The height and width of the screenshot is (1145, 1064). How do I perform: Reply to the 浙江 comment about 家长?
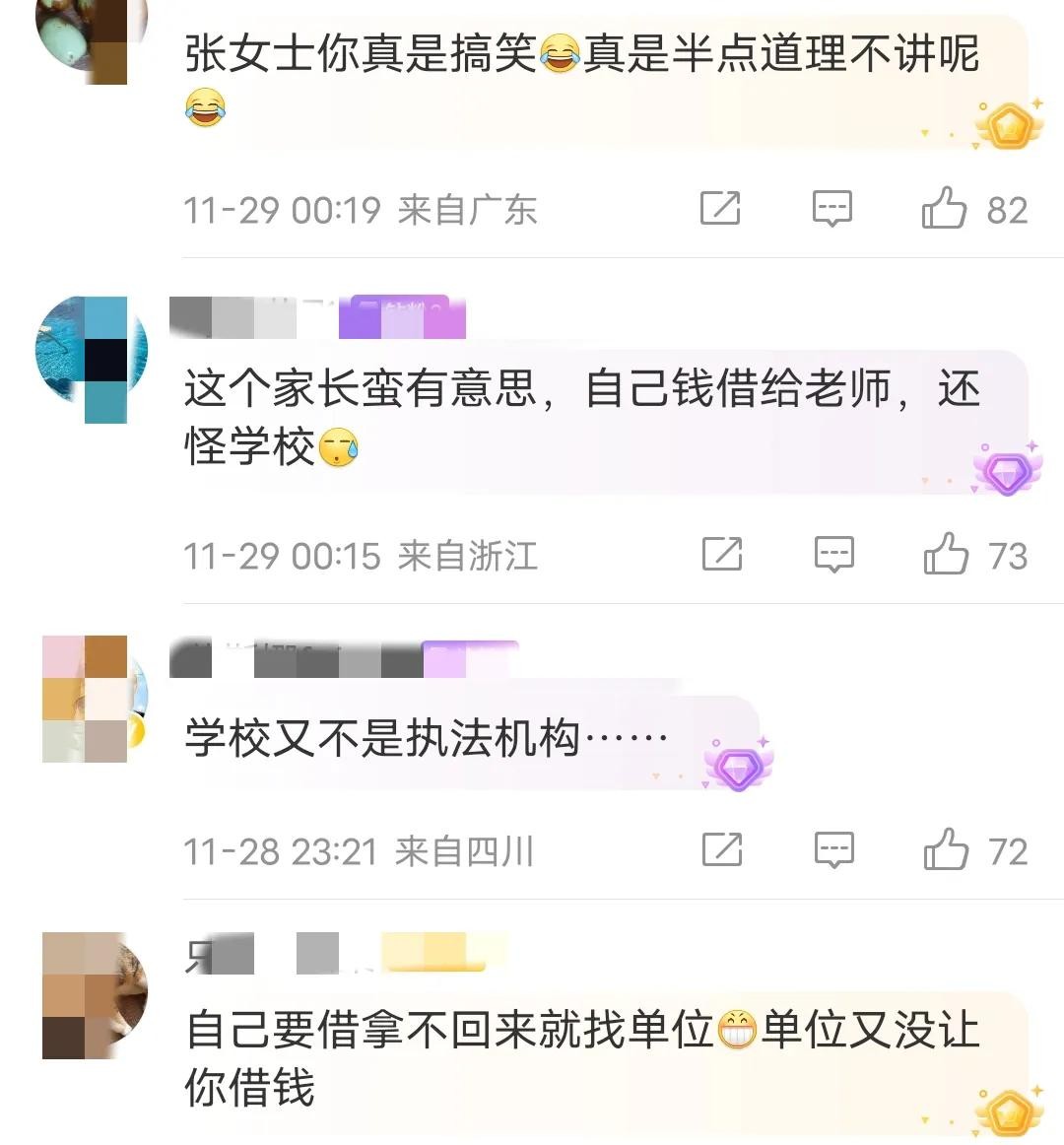pos(833,554)
